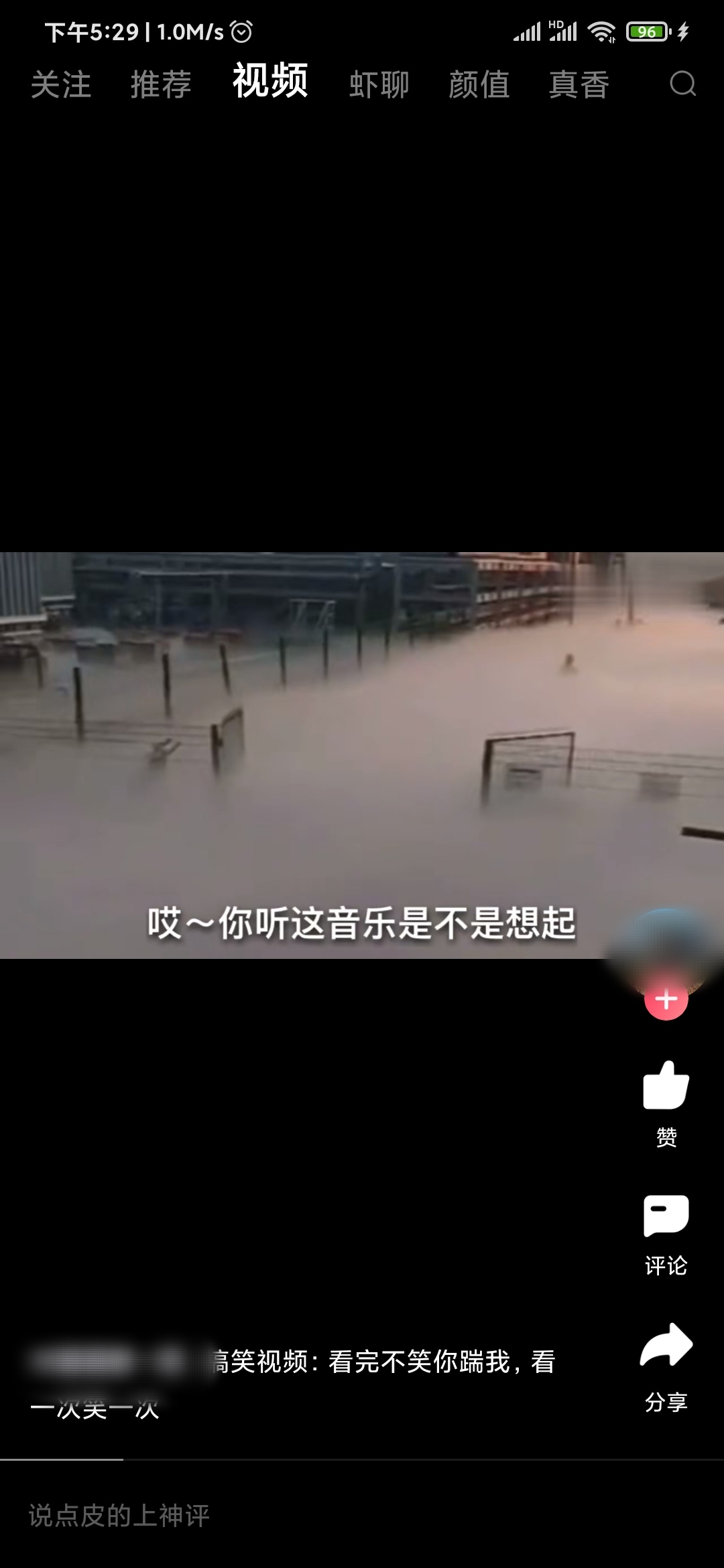Screen dimensions: 724x1568
Task: Like this video with the 赞 thumb
Action: pos(666,1086)
